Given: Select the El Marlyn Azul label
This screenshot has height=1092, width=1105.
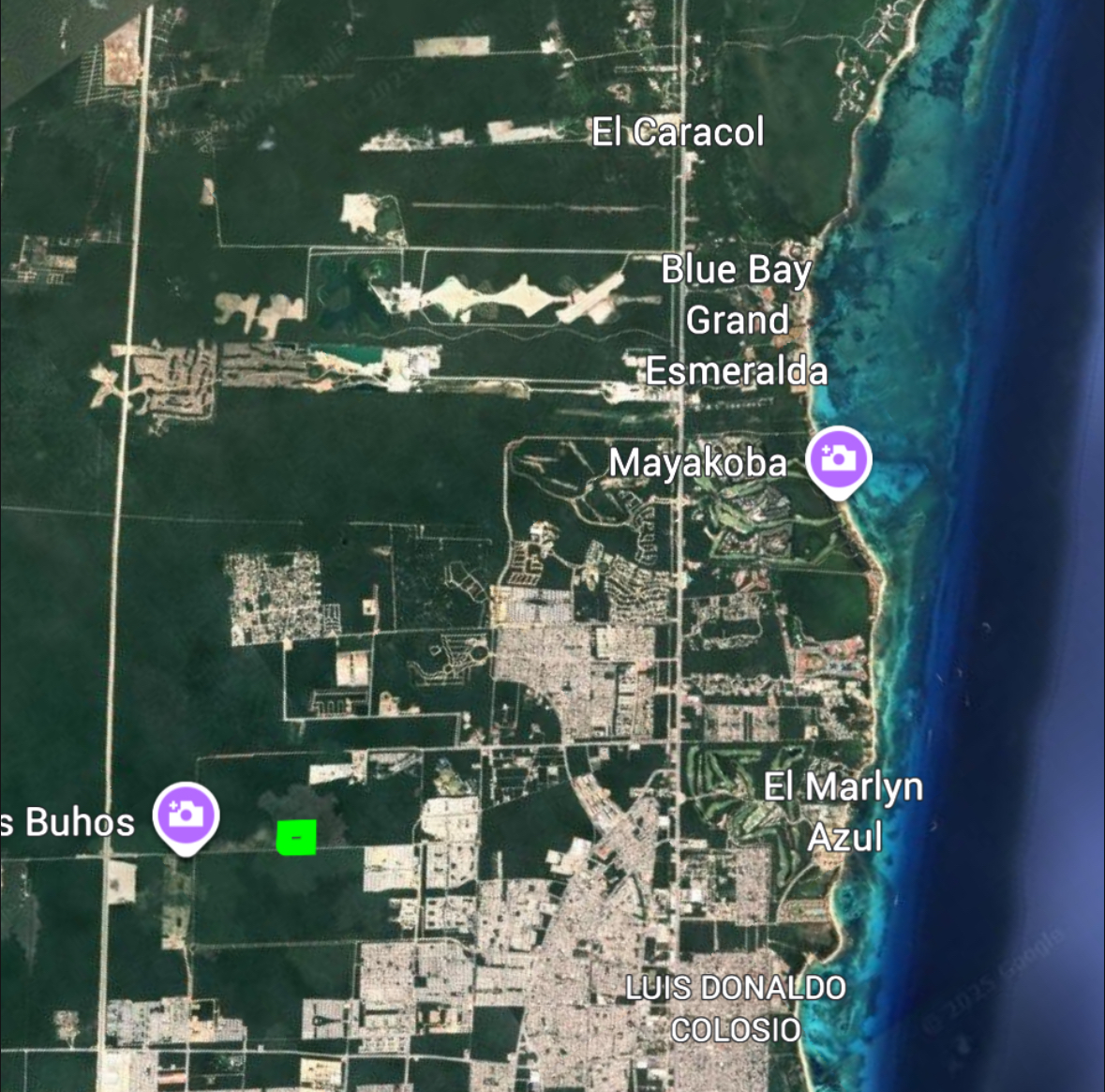Looking at the screenshot, I should click(843, 811).
